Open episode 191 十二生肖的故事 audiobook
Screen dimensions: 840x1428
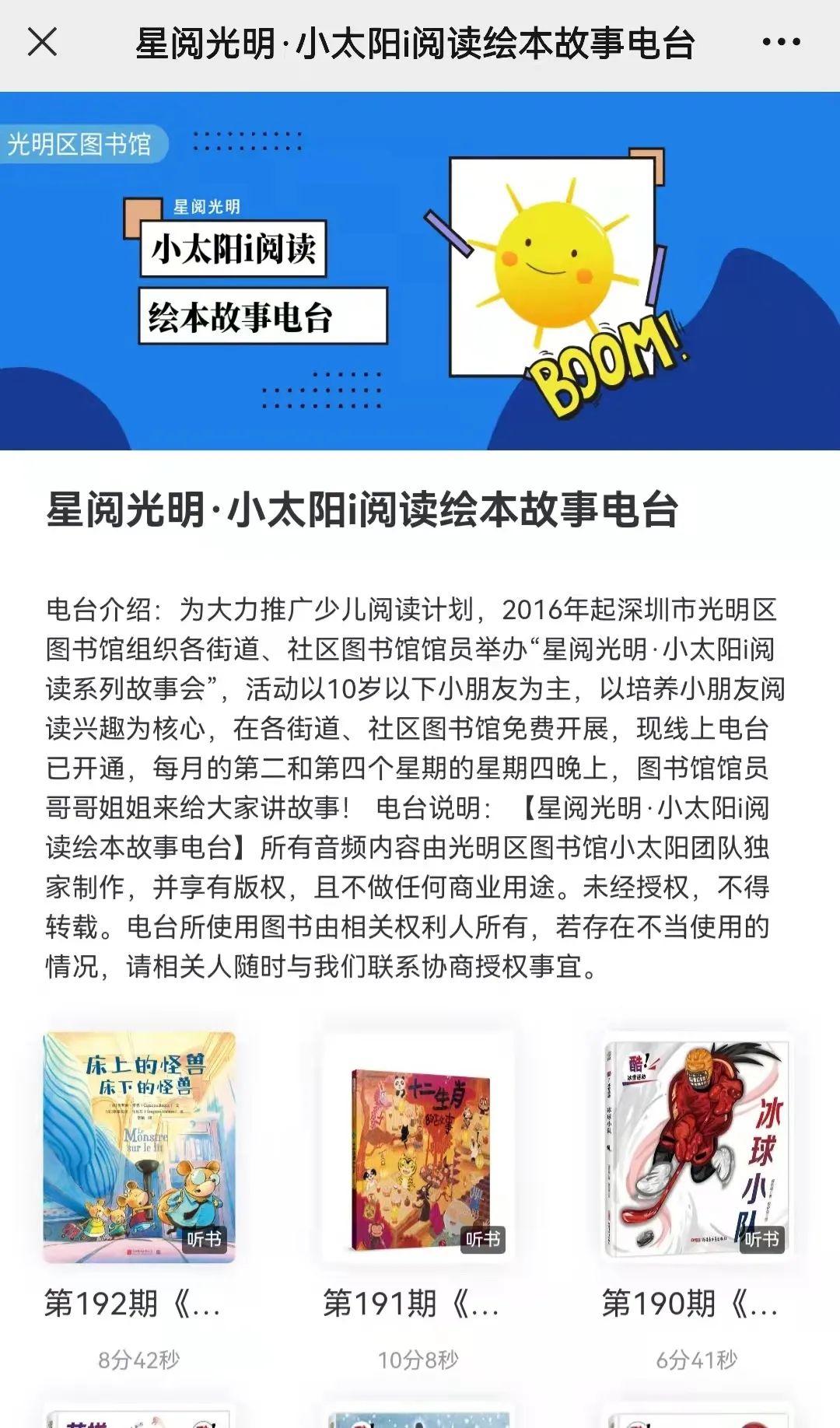[419, 1146]
